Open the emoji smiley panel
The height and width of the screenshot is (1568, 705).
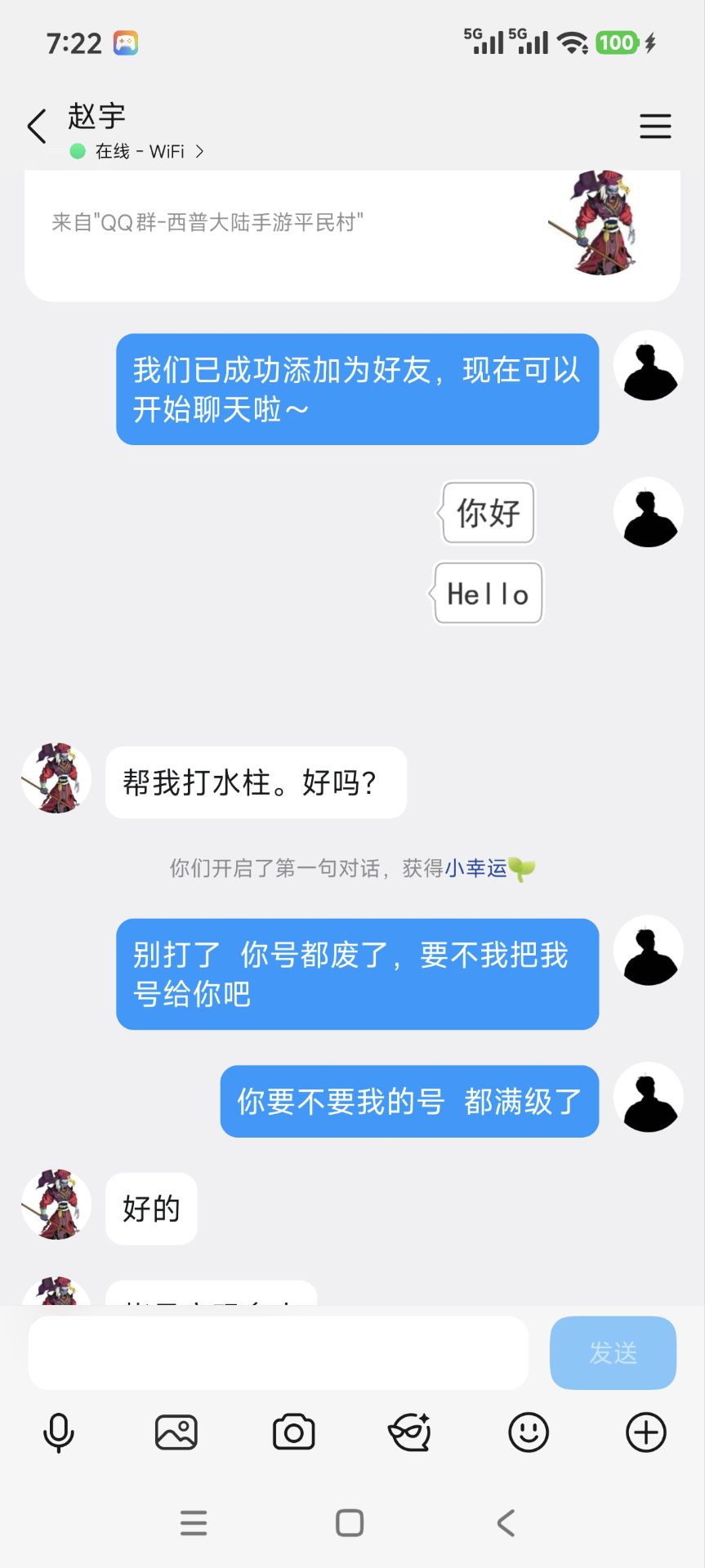click(x=529, y=1432)
